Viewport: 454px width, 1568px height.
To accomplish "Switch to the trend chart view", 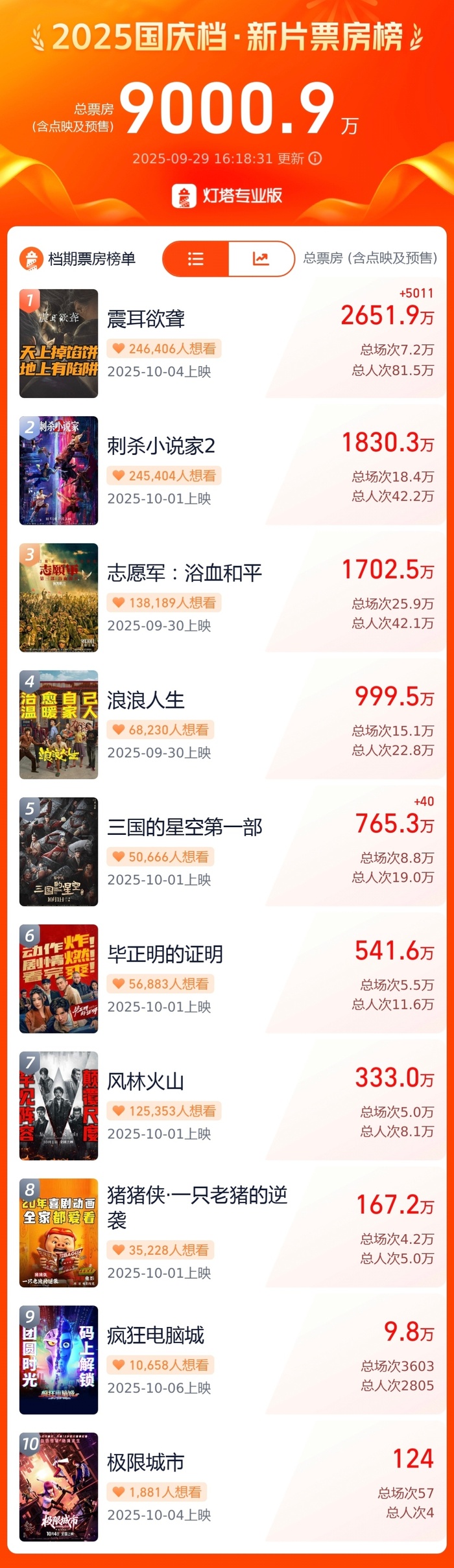I will 261,259.
